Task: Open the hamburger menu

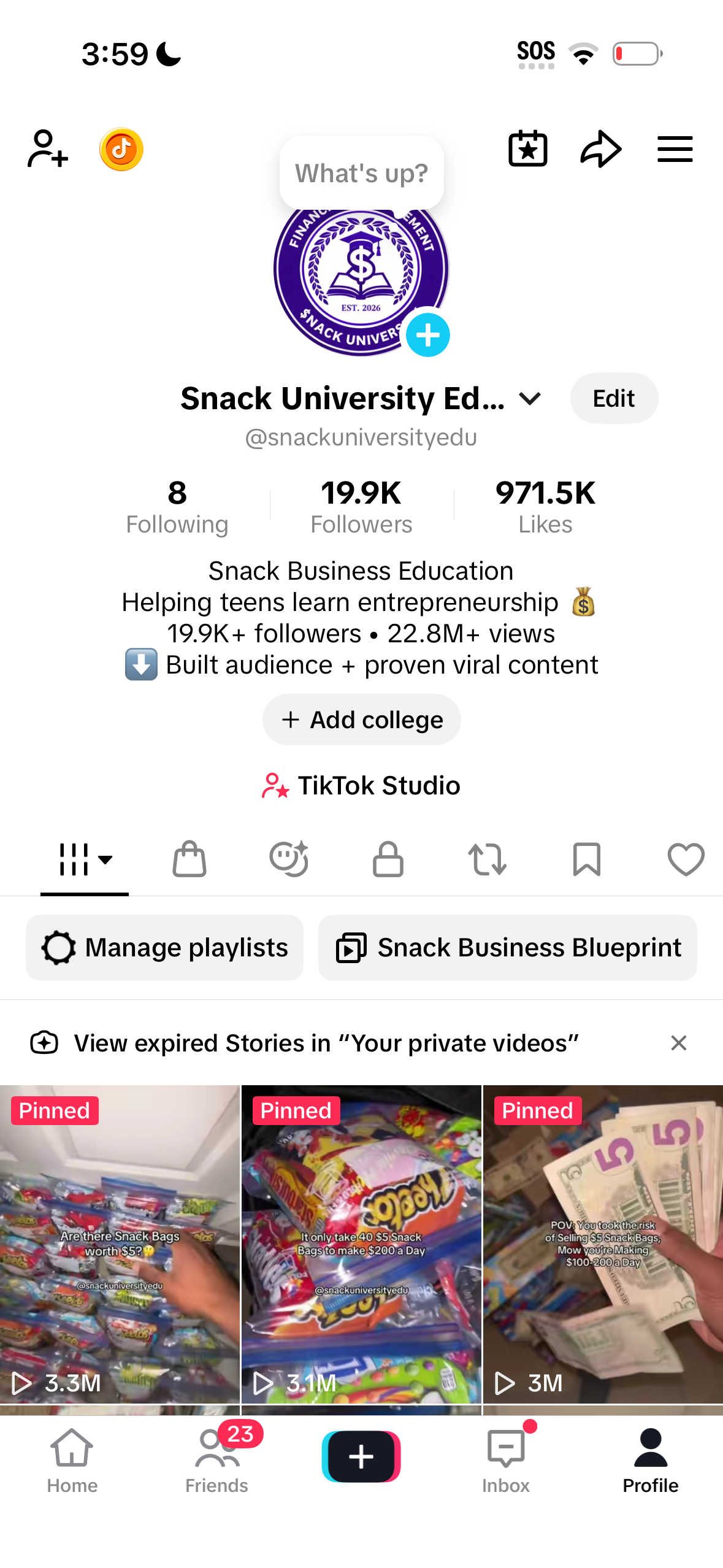Action: [675, 149]
